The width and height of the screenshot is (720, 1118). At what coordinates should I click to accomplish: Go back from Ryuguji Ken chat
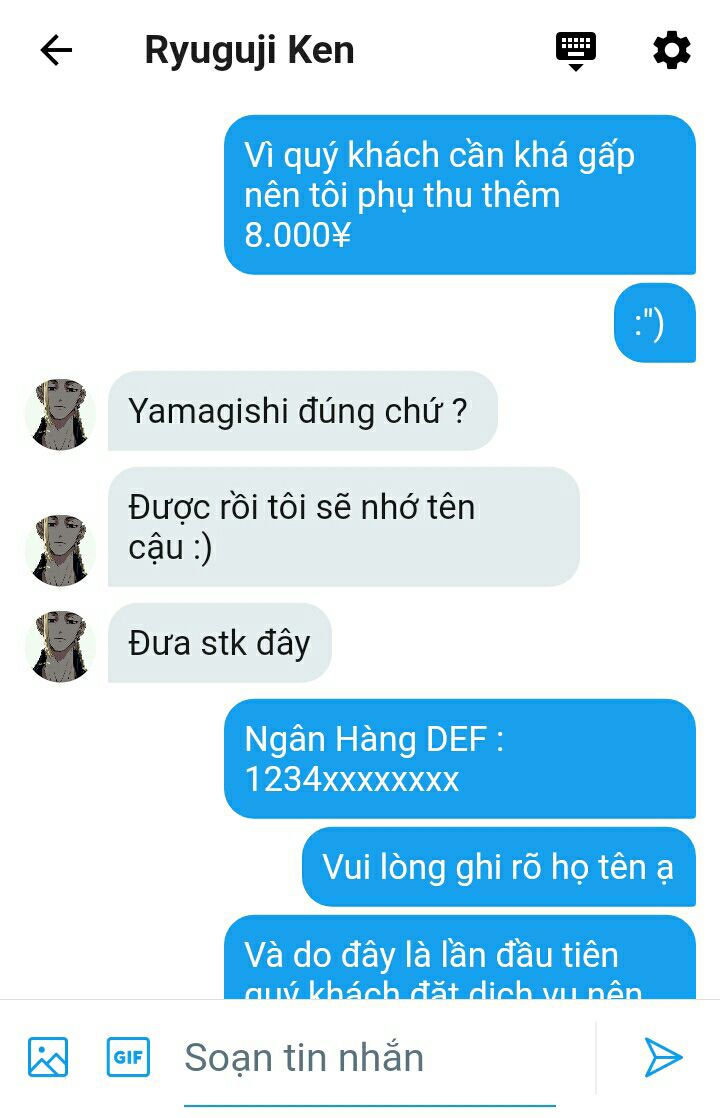56,51
